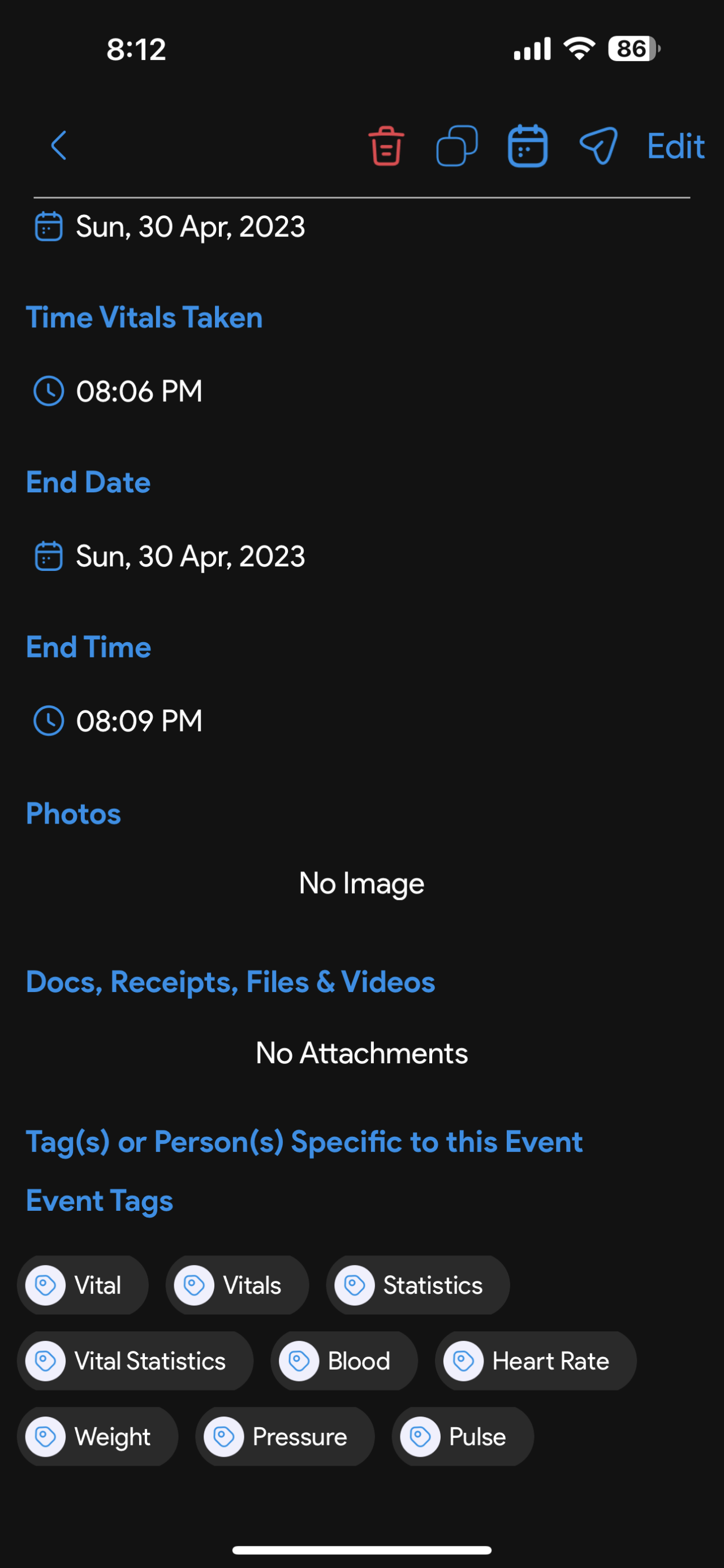Open the Statistics tag
Viewport: 724px width, 1568px height.
[x=418, y=1285]
